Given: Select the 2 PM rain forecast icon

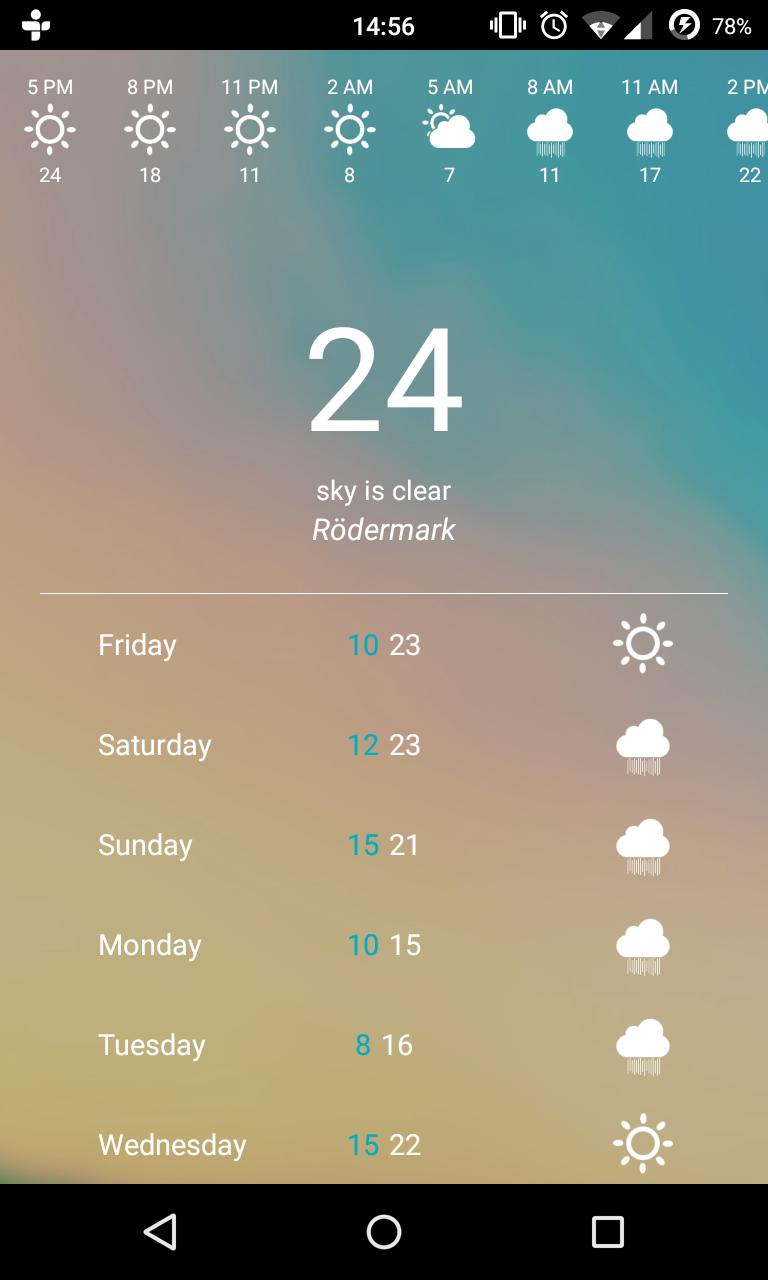Looking at the screenshot, I should pos(749,130).
